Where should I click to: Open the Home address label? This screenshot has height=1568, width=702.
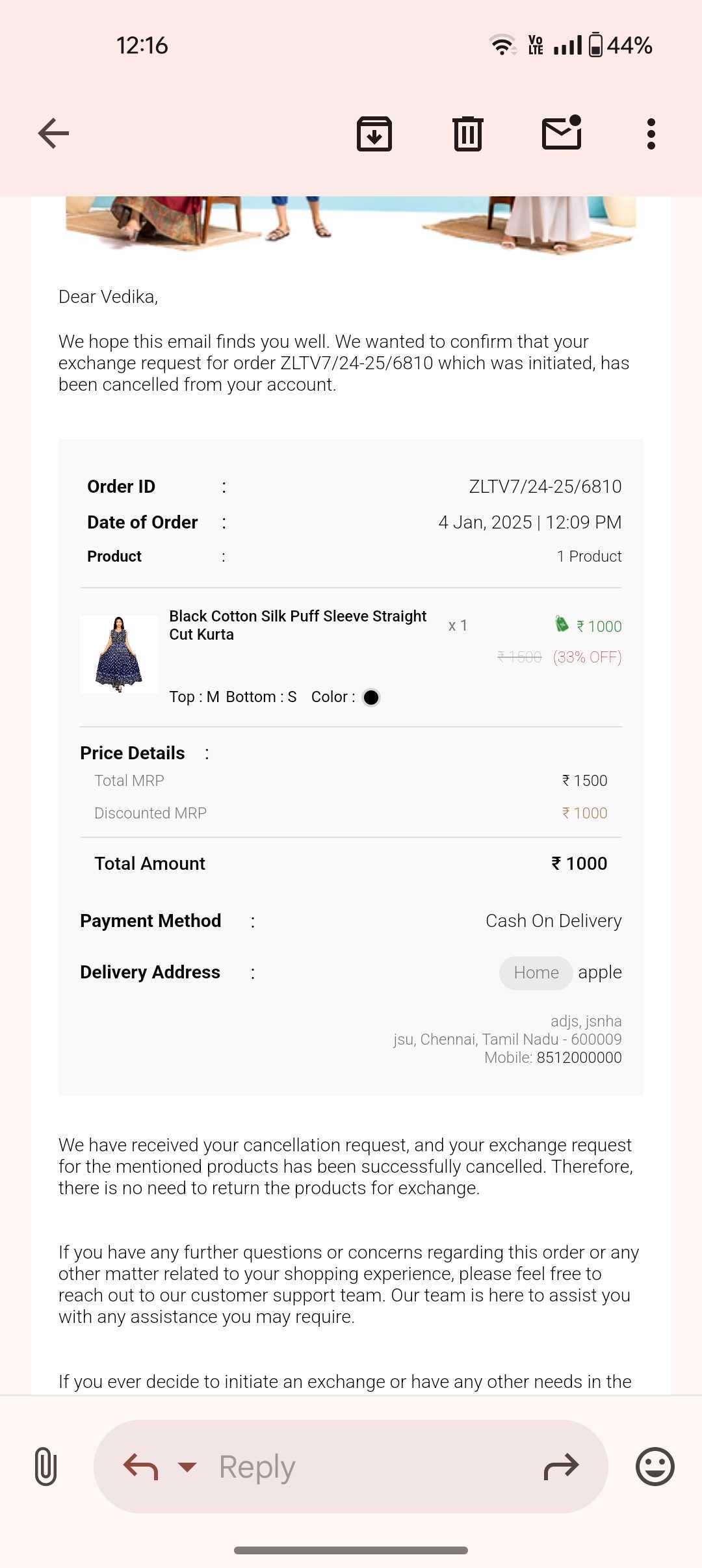click(x=535, y=973)
